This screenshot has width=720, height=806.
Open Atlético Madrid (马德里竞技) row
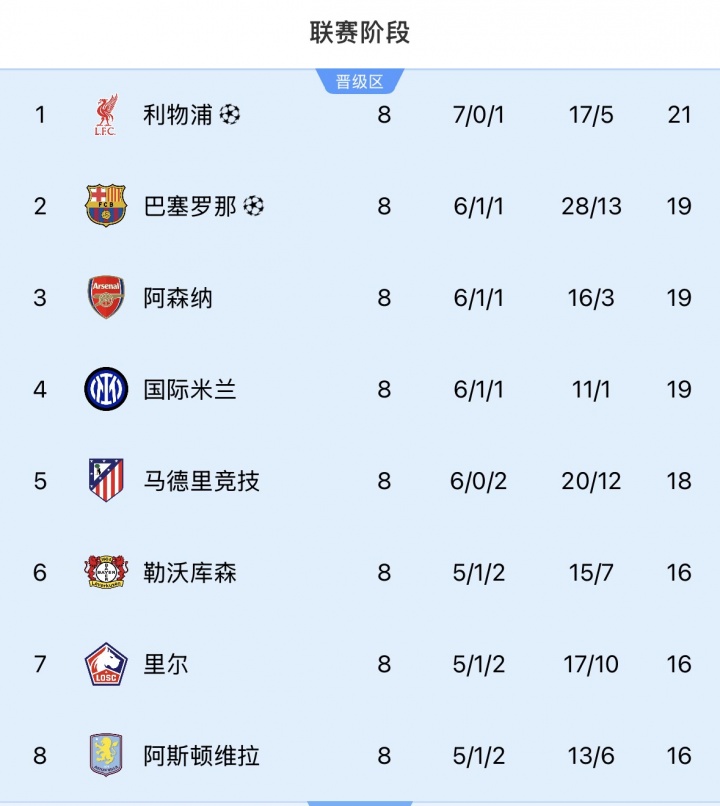(201, 481)
